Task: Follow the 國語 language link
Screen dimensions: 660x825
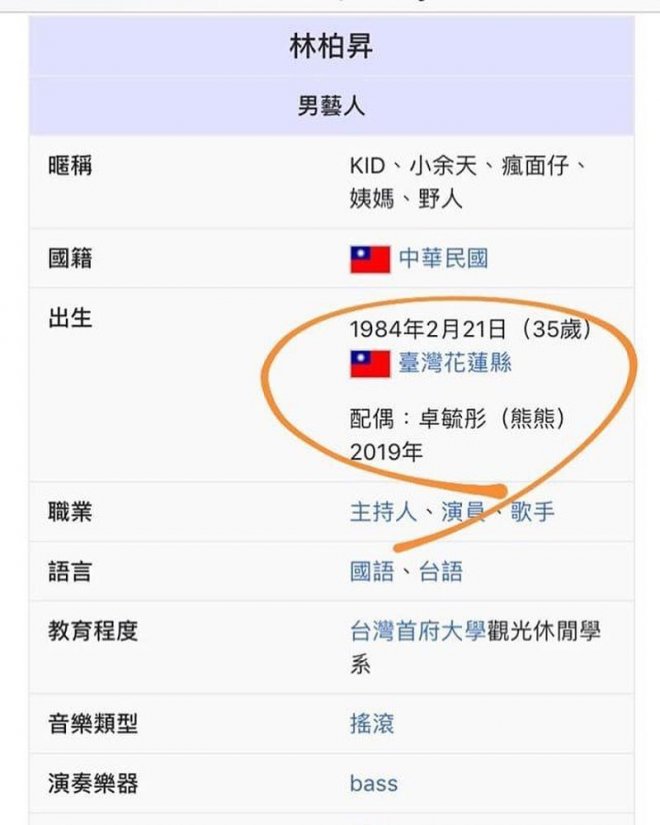Action: [x=372, y=572]
